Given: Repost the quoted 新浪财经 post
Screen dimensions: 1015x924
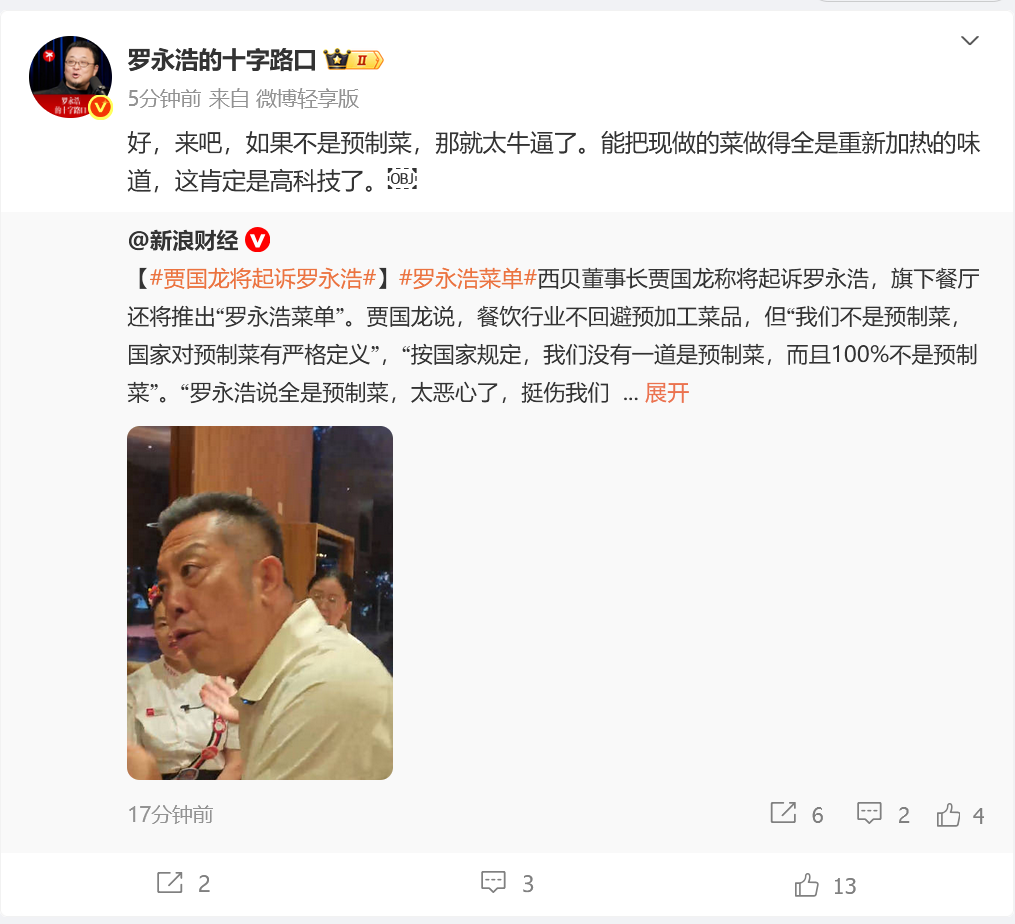Looking at the screenshot, I should coord(797,814).
